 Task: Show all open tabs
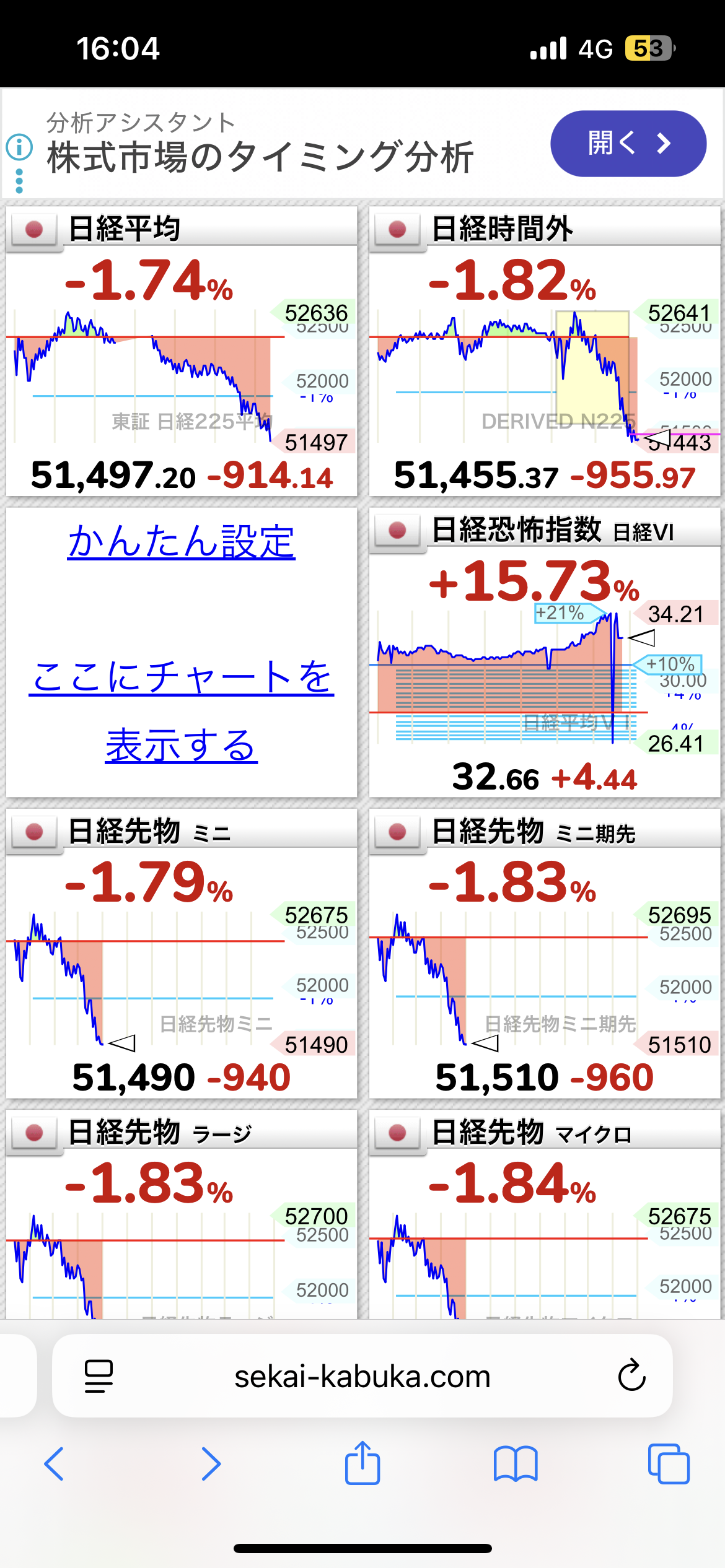point(668,1464)
